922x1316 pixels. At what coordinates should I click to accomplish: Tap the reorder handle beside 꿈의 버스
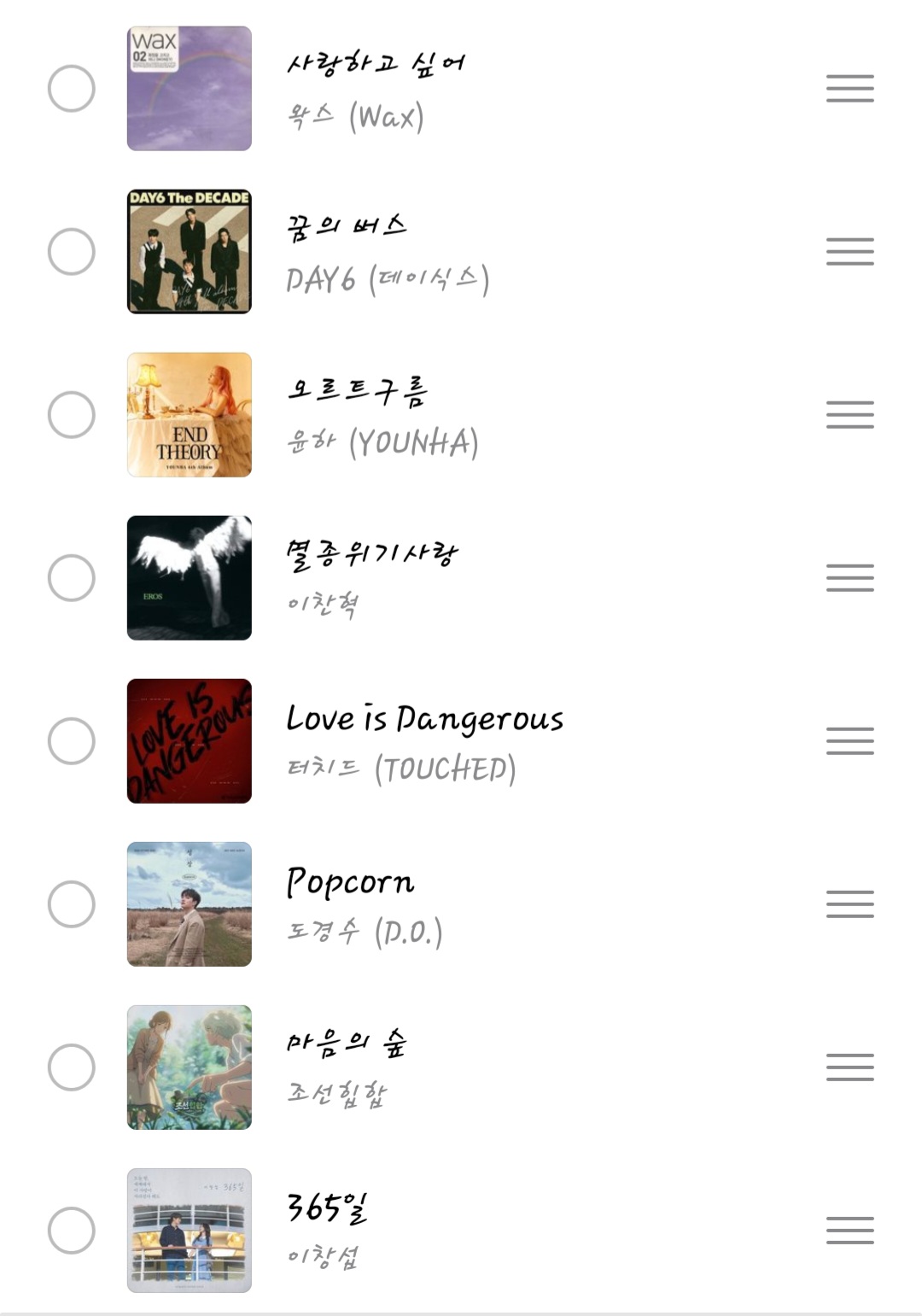click(x=850, y=252)
